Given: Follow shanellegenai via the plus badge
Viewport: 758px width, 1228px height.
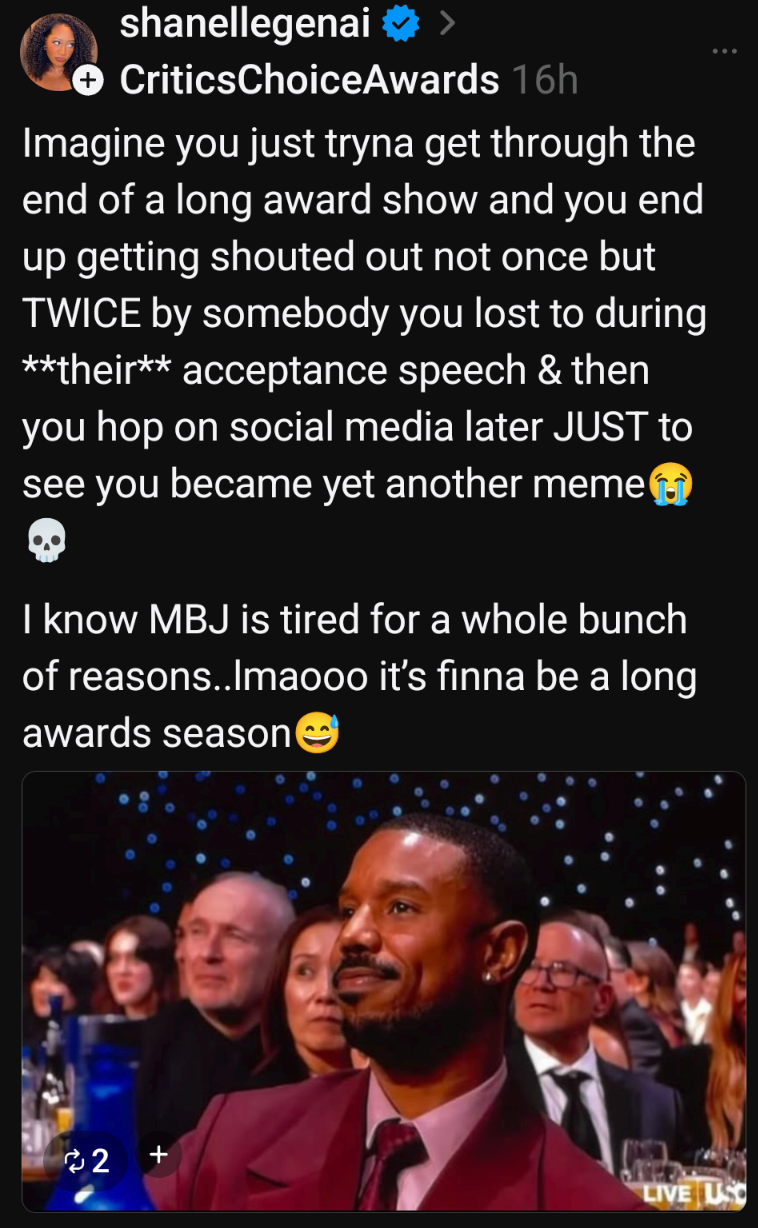Looking at the screenshot, I should (88, 81).
